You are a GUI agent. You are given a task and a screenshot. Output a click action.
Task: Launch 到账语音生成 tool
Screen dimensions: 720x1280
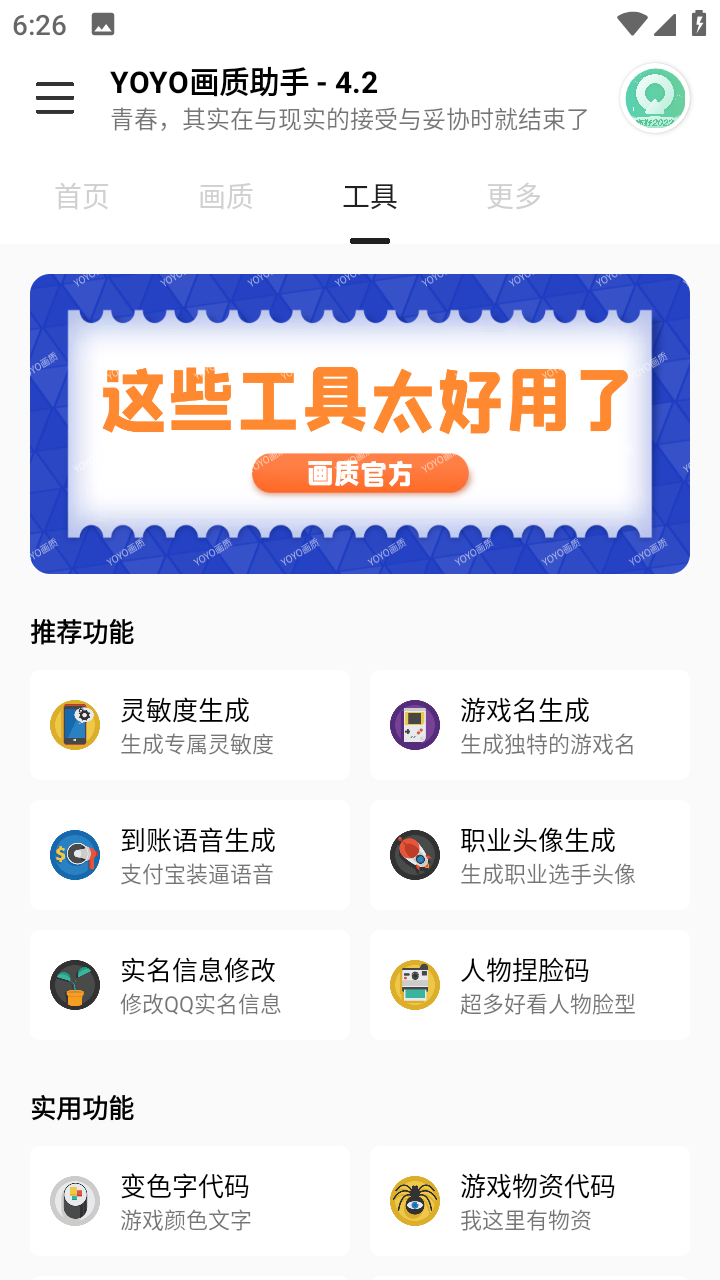click(190, 855)
